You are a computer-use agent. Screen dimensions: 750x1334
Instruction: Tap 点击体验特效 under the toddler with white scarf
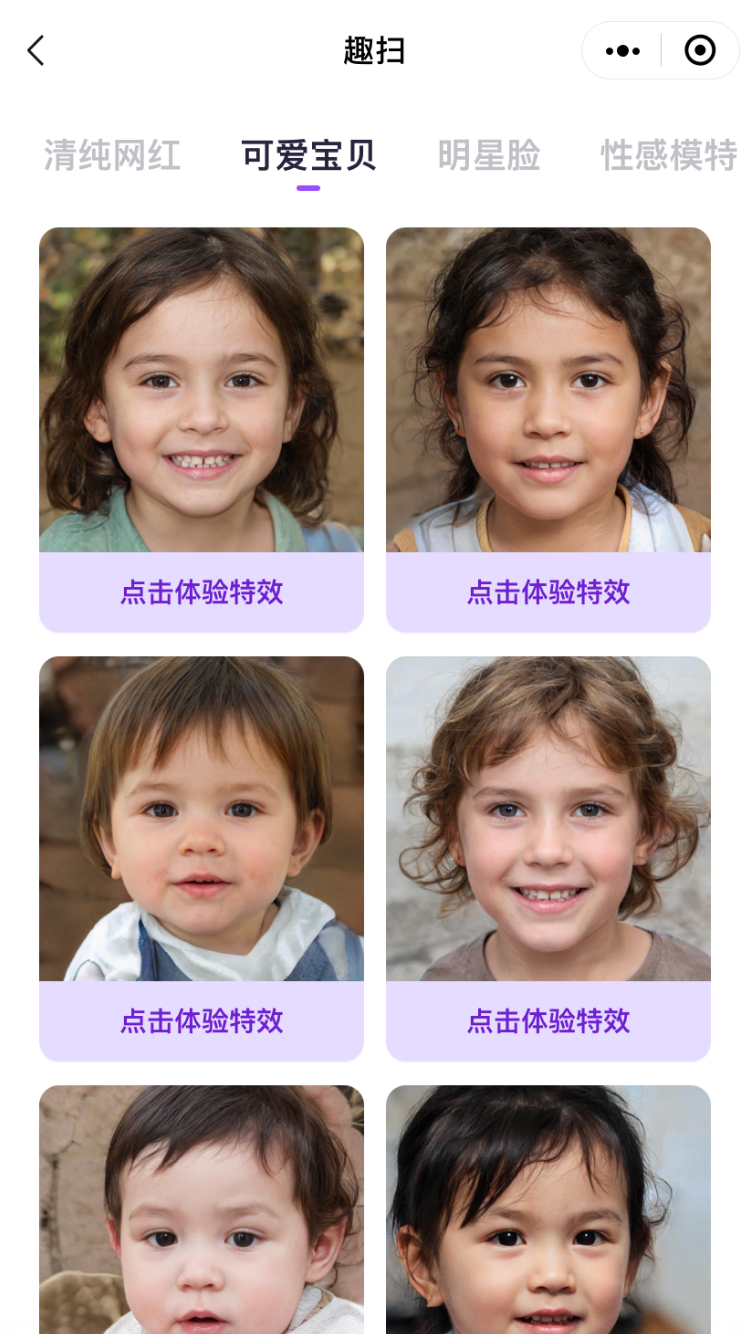[x=201, y=1021]
